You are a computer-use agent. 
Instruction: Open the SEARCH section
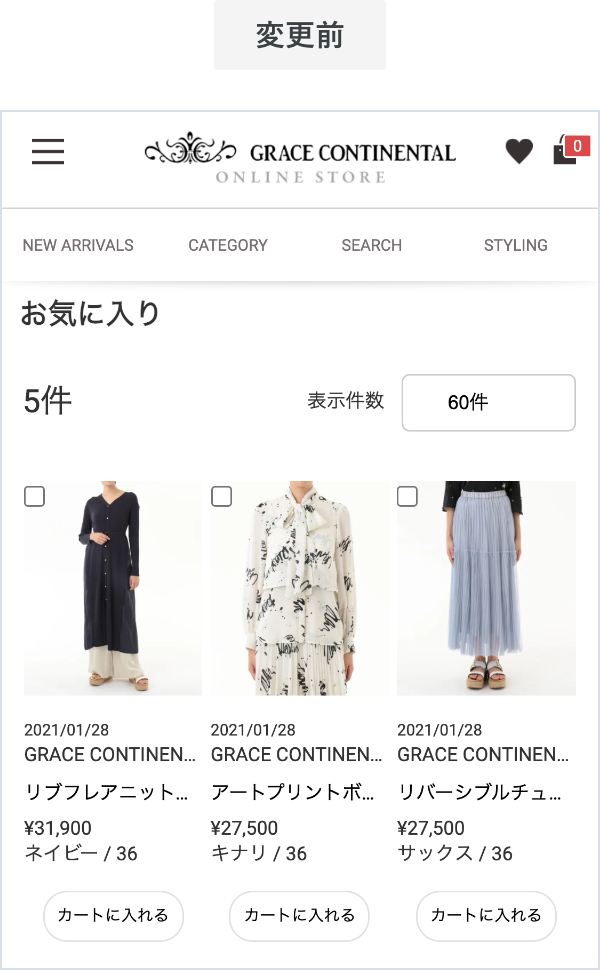tap(371, 245)
